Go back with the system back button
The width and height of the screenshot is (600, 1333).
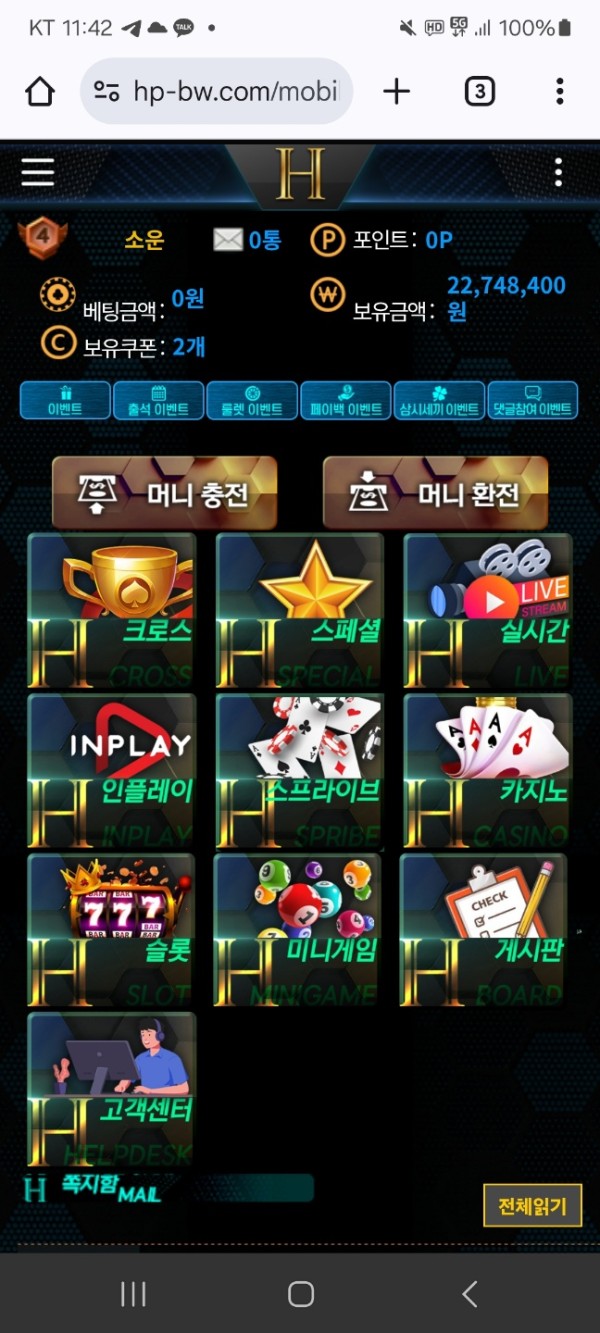point(470,1294)
